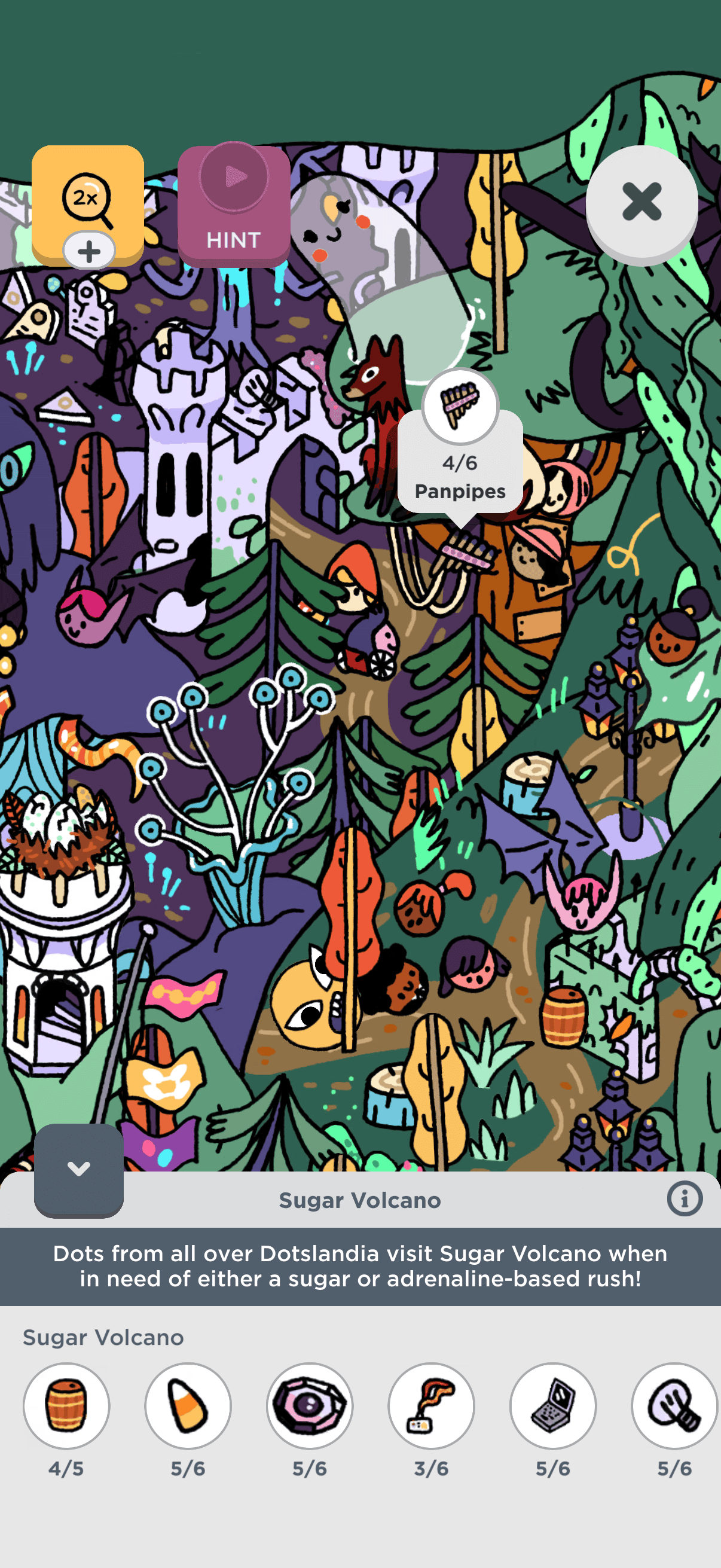This screenshot has height=1568, width=721.
Task: Collapse the Sugar Volcano panel
Action: 78,1169
